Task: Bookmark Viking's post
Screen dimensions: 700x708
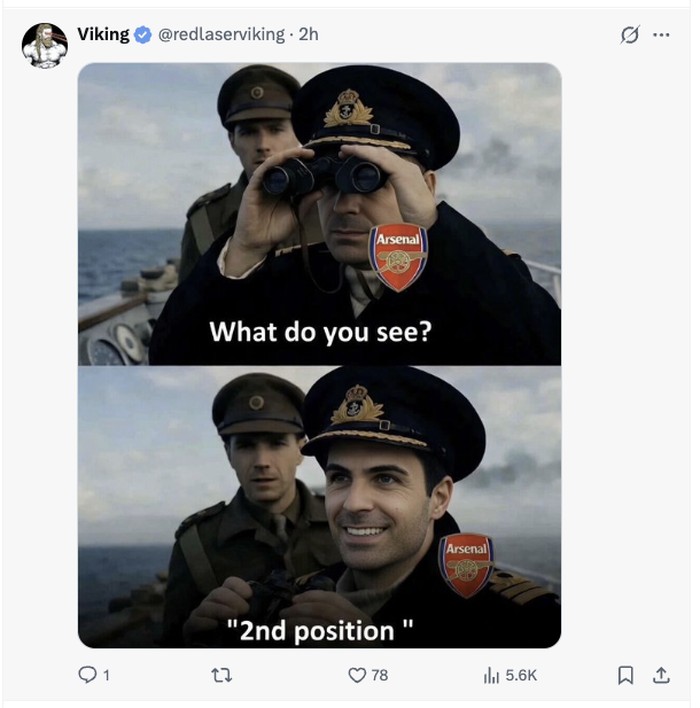Action: [626, 675]
